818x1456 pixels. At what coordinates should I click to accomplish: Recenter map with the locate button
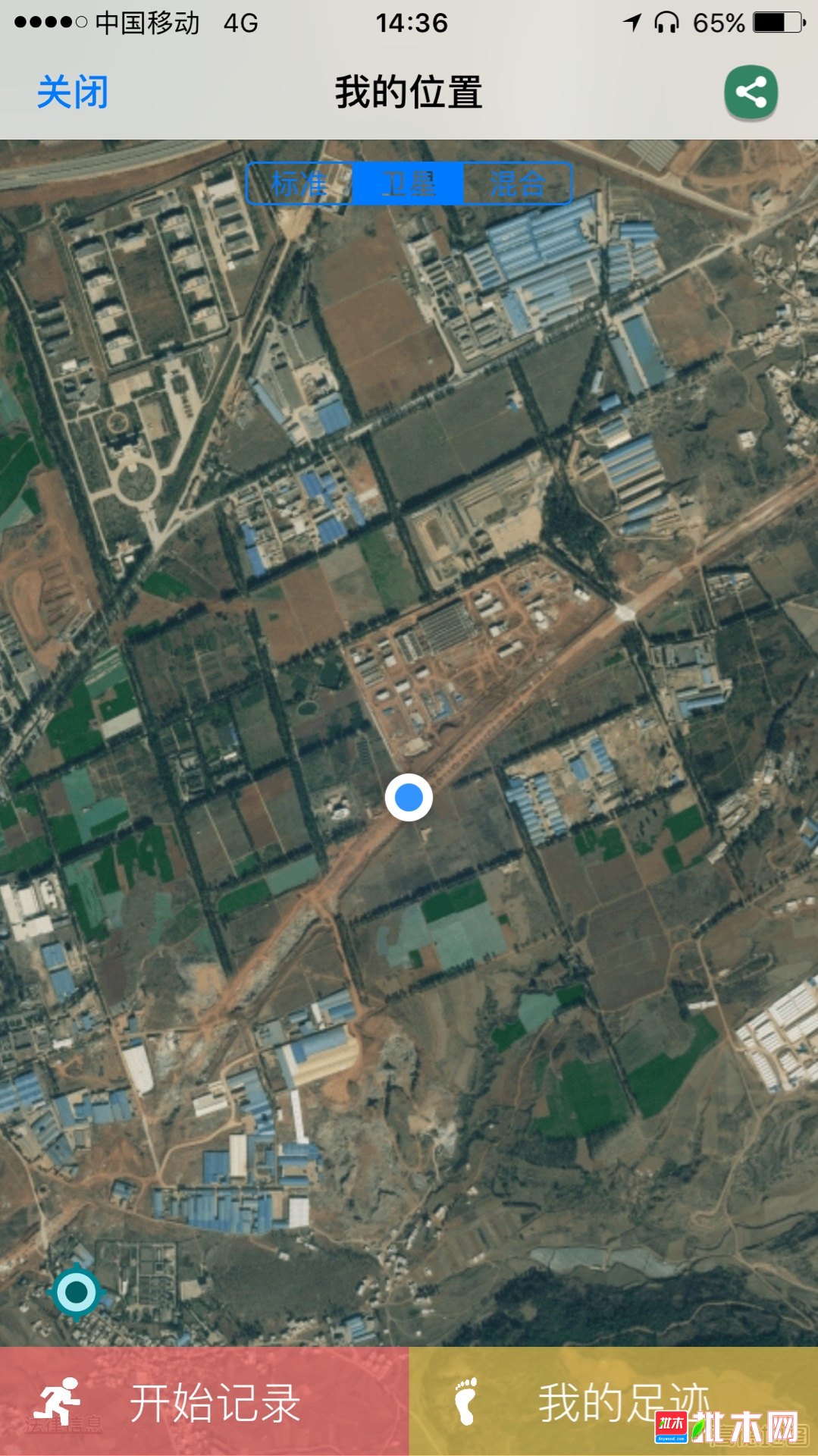tap(76, 1291)
